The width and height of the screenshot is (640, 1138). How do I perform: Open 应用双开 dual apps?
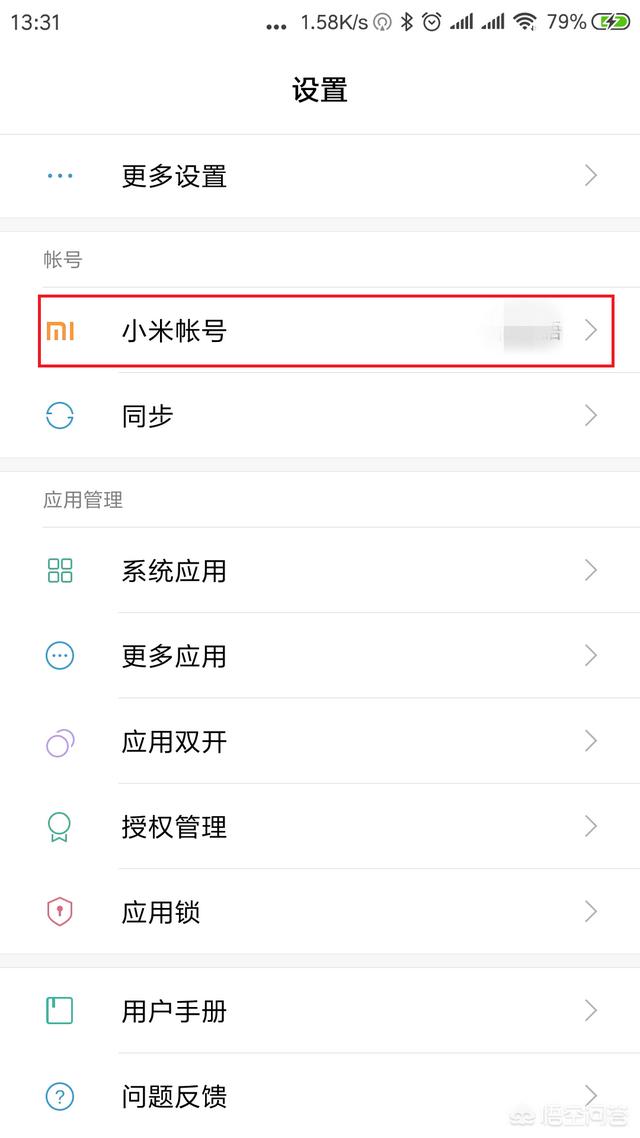(x=320, y=741)
